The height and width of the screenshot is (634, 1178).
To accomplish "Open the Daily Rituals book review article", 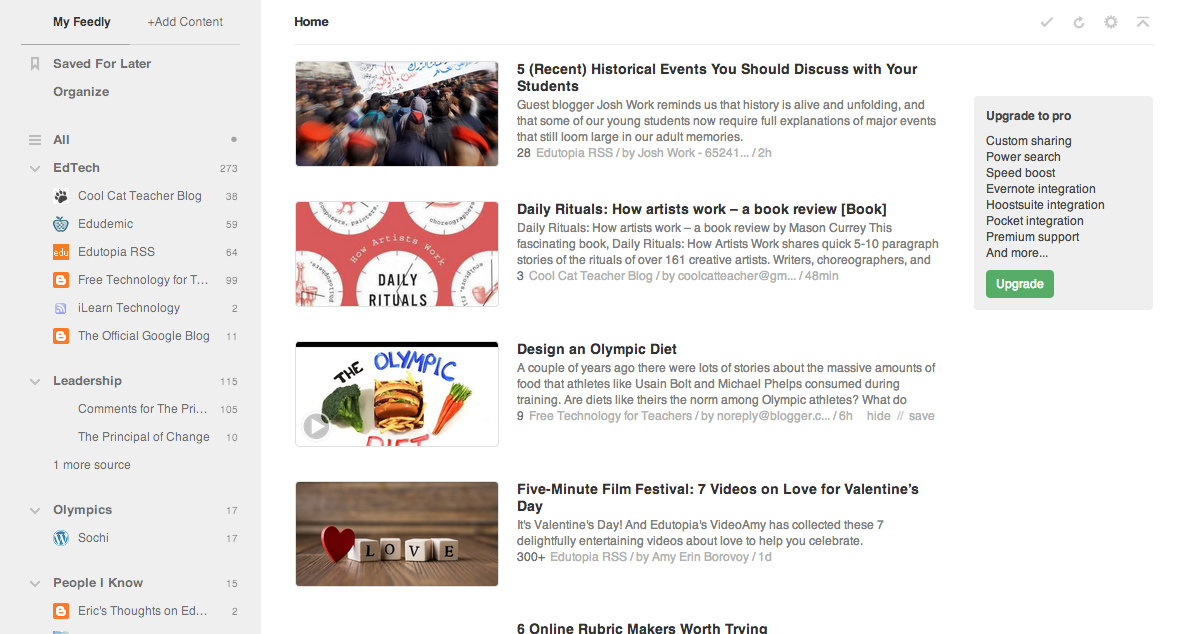I will (701, 209).
